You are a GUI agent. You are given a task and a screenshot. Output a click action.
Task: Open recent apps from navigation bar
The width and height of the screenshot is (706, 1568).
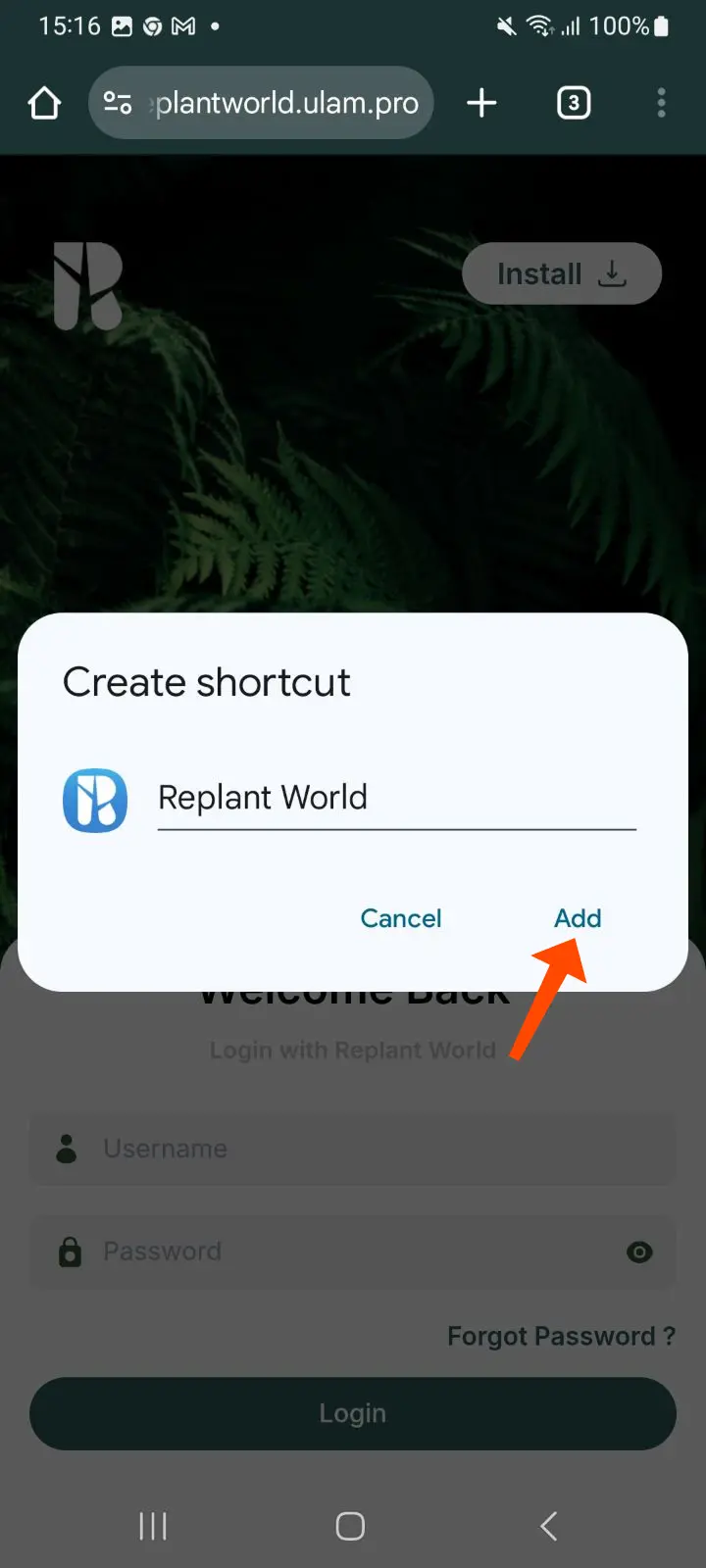(x=153, y=1526)
